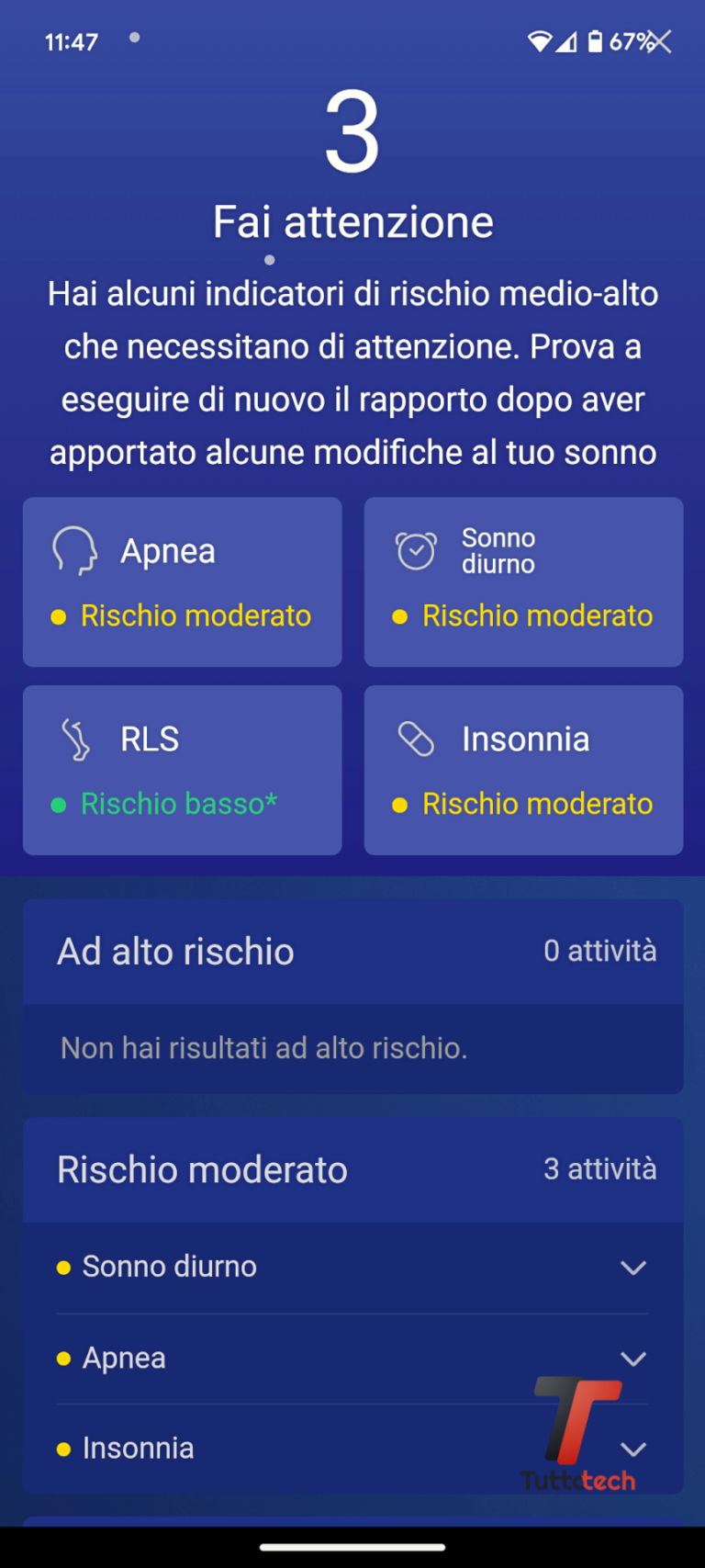Tap the large score number 3
This screenshot has height=1568, width=705.
352,133
